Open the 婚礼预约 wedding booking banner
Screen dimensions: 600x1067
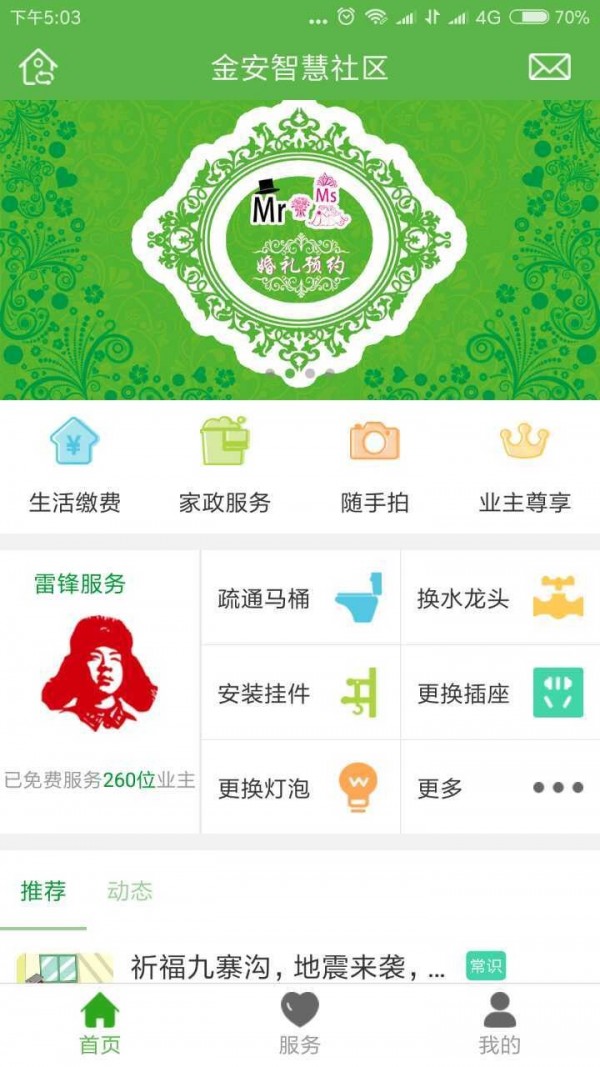click(300, 250)
